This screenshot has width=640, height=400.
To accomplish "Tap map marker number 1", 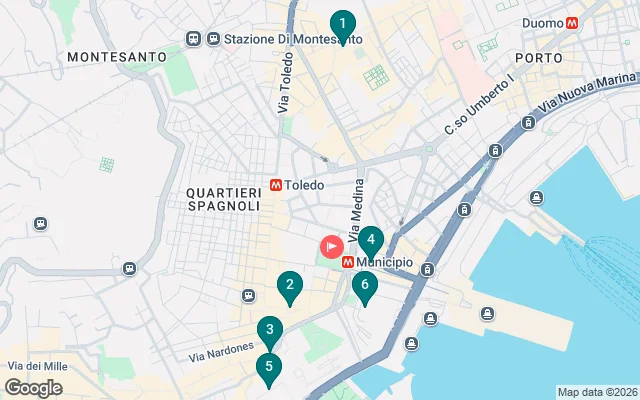I will pyautogui.click(x=343, y=24).
